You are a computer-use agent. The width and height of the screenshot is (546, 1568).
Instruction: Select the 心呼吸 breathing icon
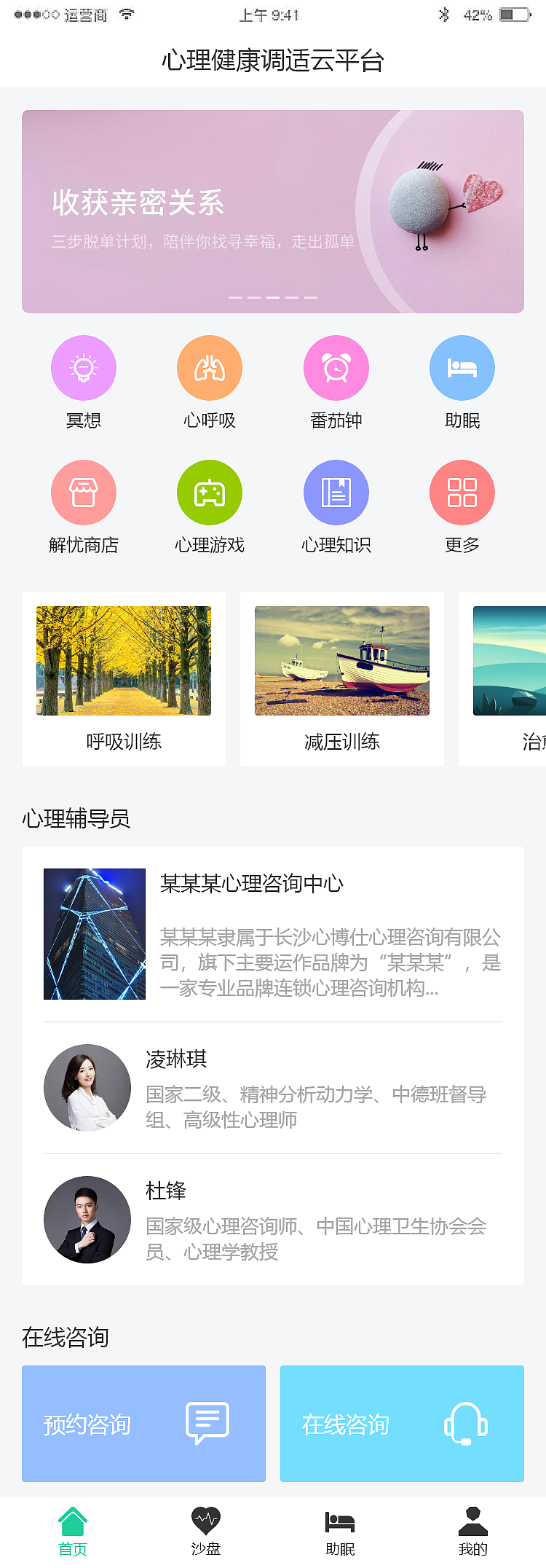(209, 367)
